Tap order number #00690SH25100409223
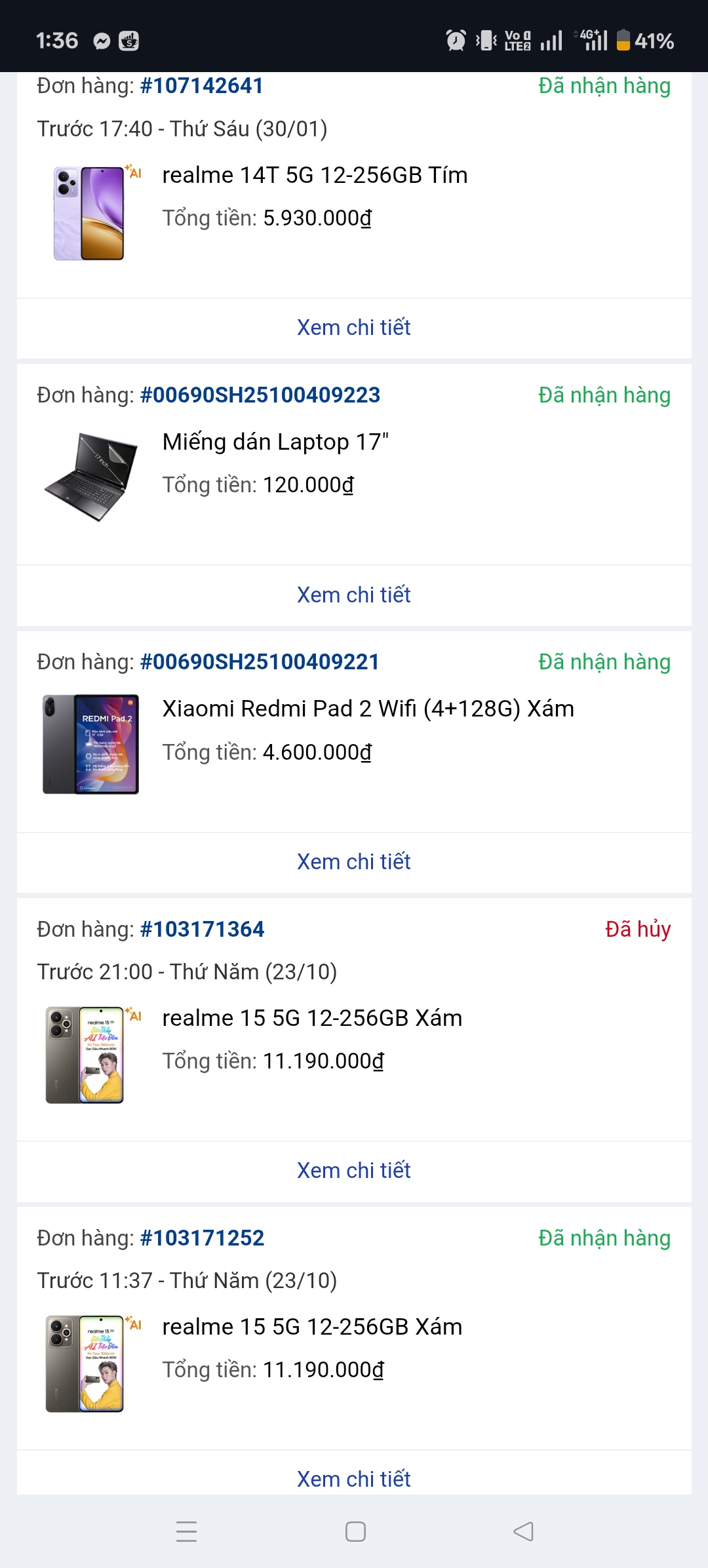 pos(260,395)
